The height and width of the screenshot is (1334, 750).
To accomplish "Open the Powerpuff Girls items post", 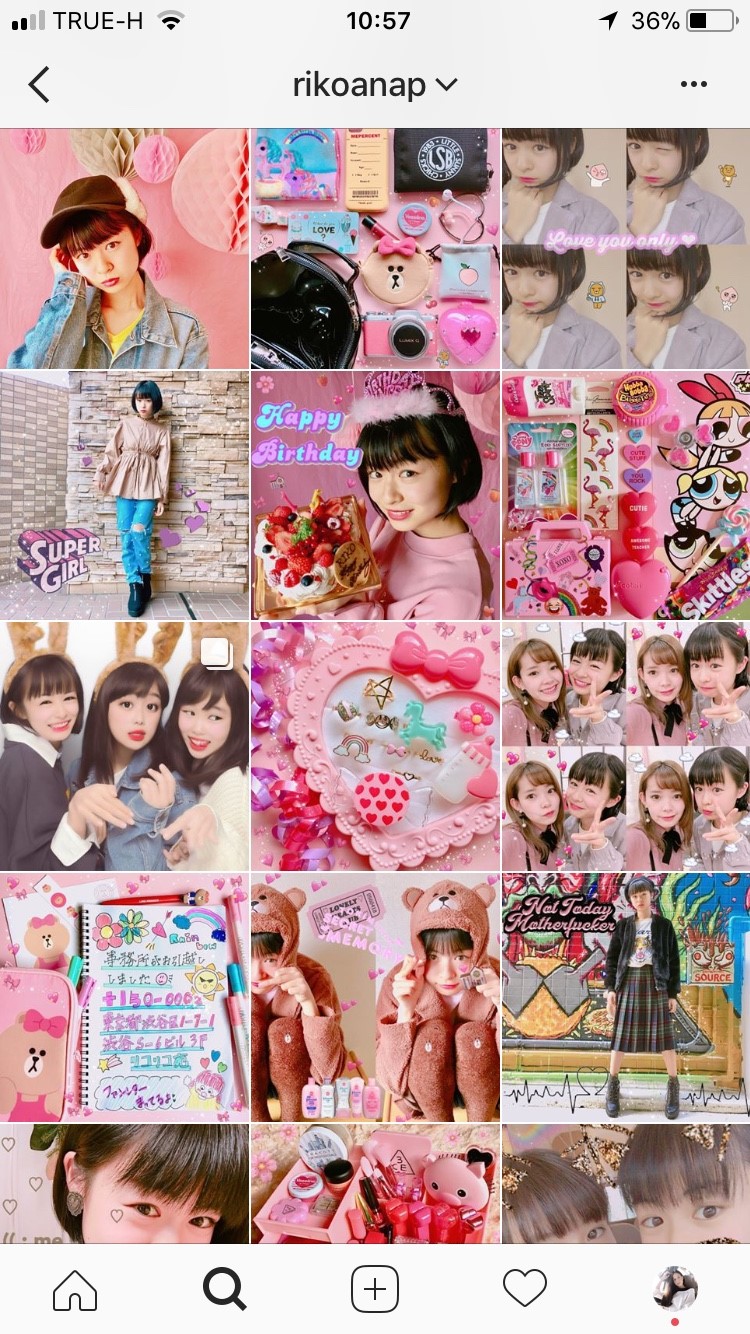I will click(626, 495).
